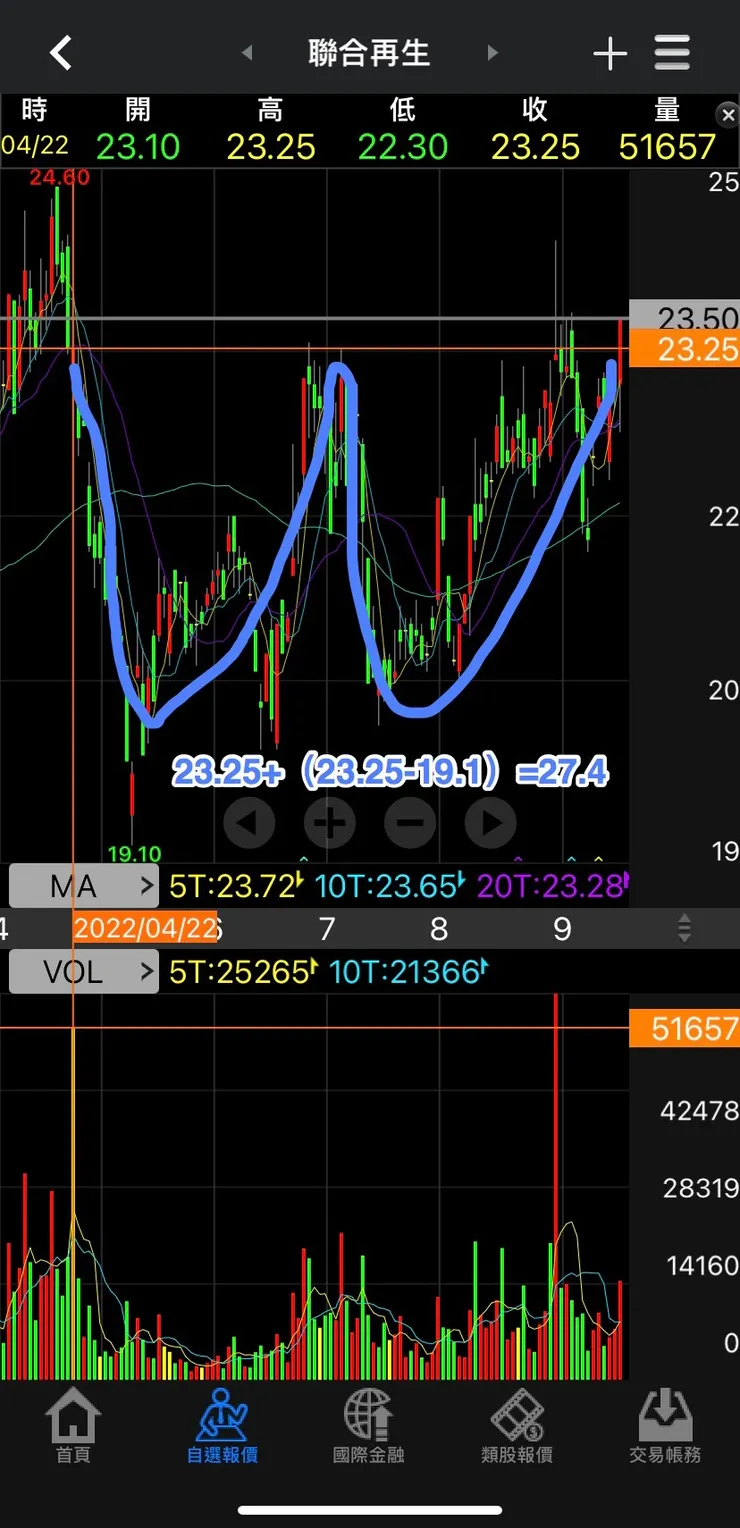Tap the plus icon in the top bar
740x1528 pixels.
click(x=610, y=54)
